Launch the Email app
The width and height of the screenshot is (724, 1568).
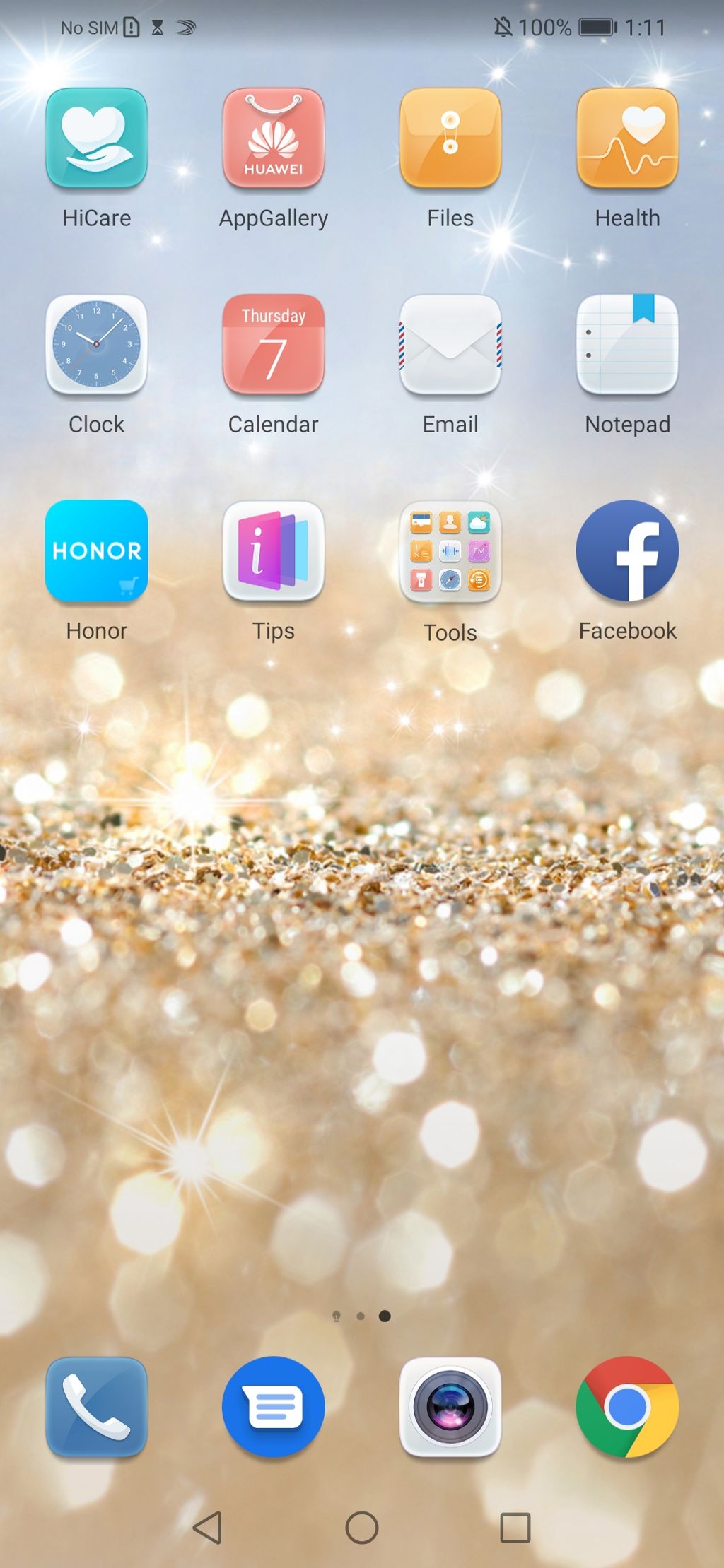tap(450, 344)
